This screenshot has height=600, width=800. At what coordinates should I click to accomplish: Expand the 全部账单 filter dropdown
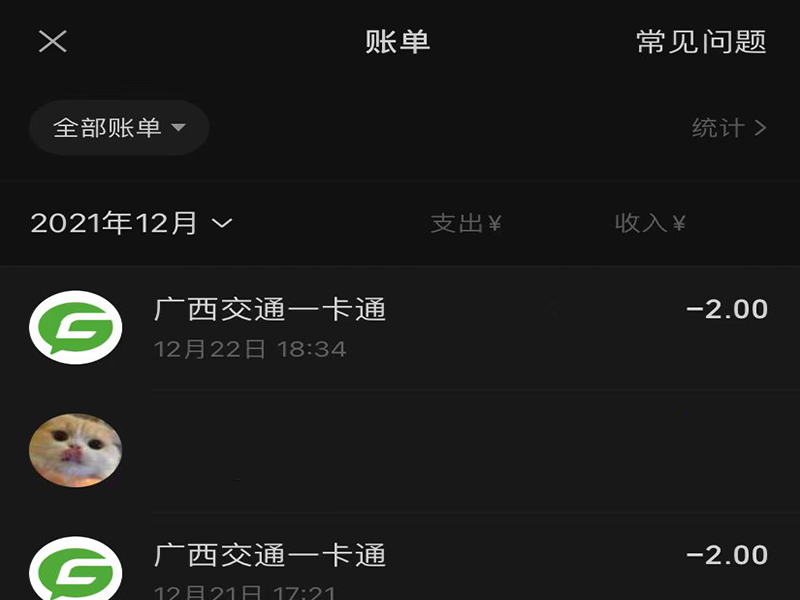coord(119,128)
